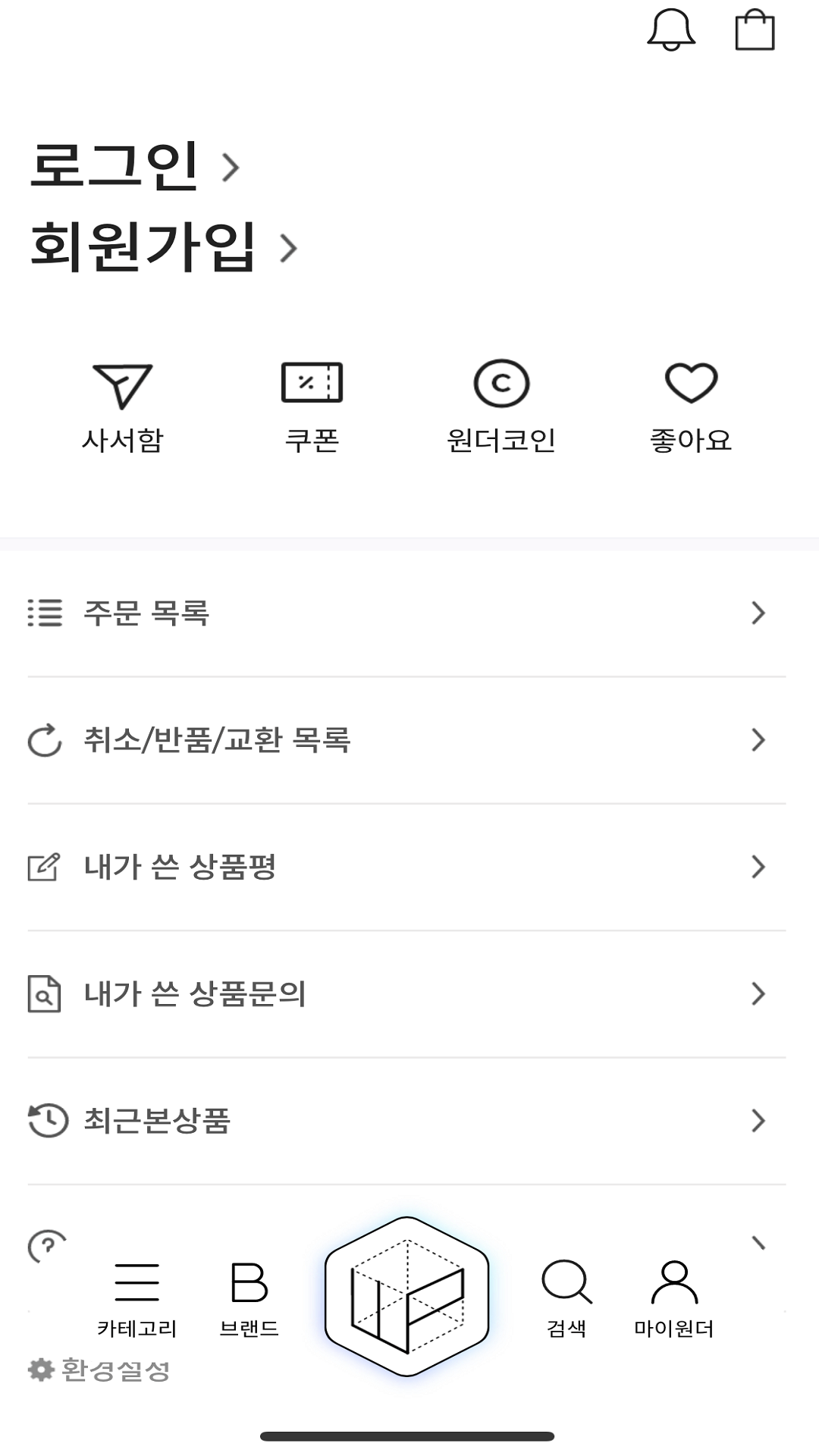Switch to the 카테고리 tab

tap(136, 1298)
